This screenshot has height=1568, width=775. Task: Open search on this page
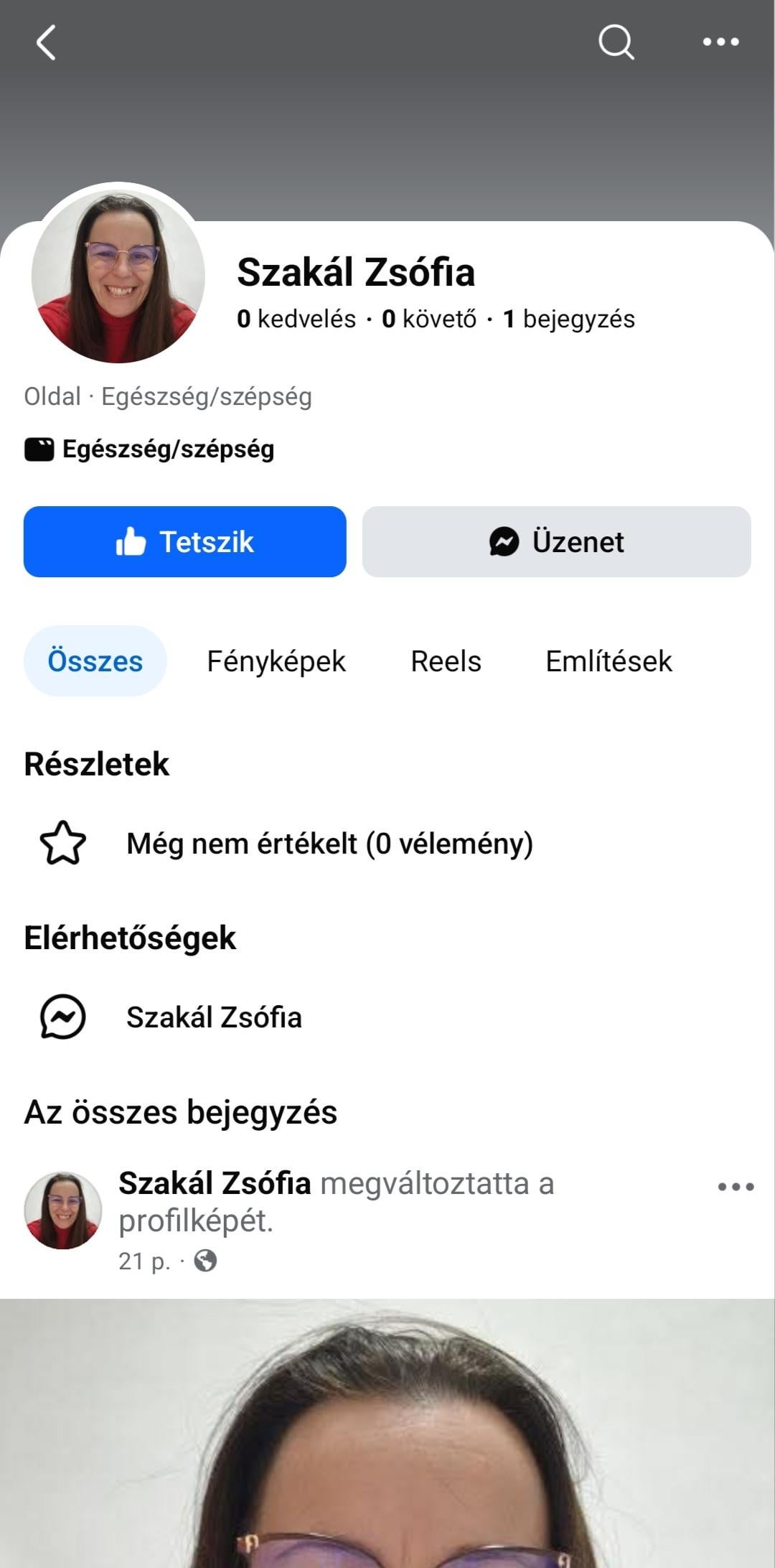point(616,42)
